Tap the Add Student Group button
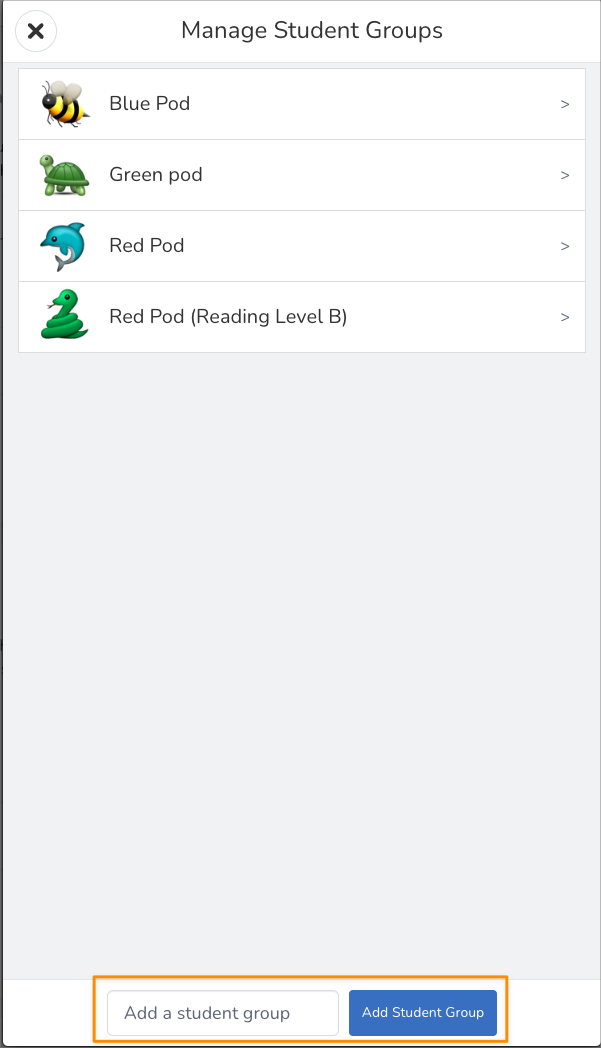Image resolution: width=601 pixels, height=1048 pixels. point(423,1013)
